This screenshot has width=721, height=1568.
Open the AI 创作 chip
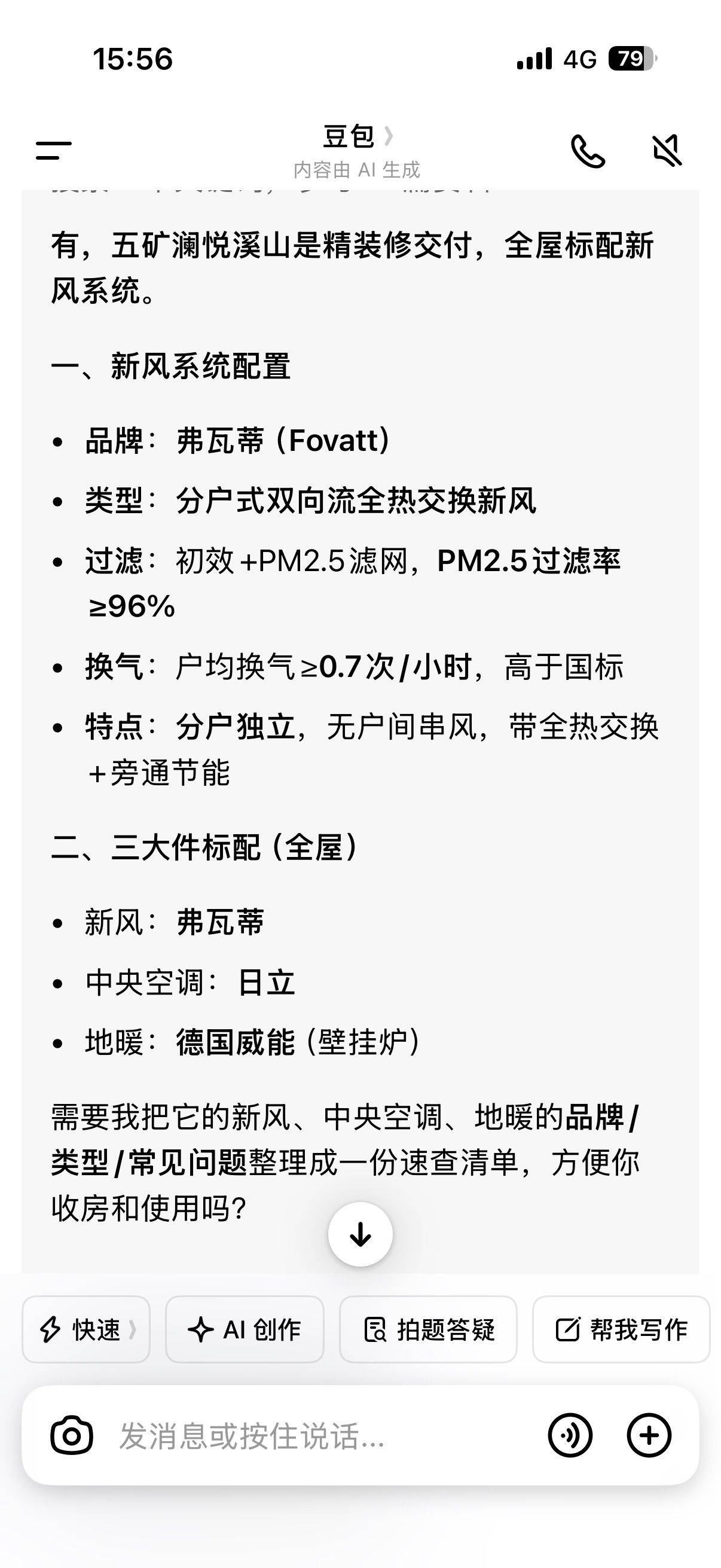pos(245,1329)
